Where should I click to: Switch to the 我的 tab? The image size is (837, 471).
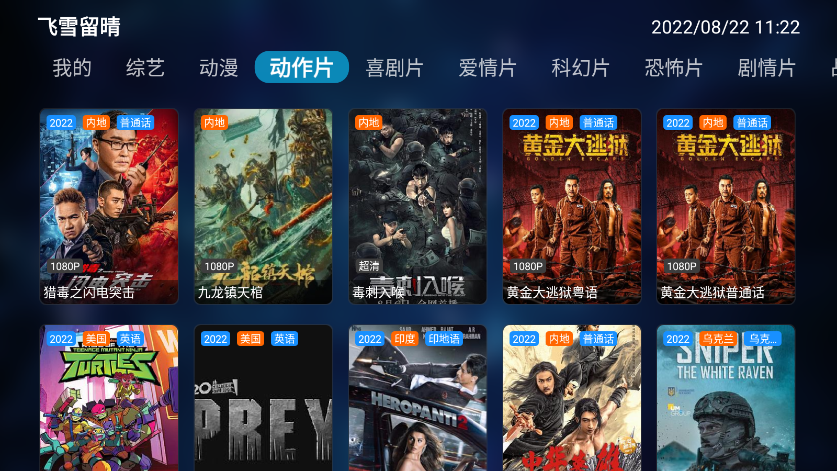tap(72, 68)
